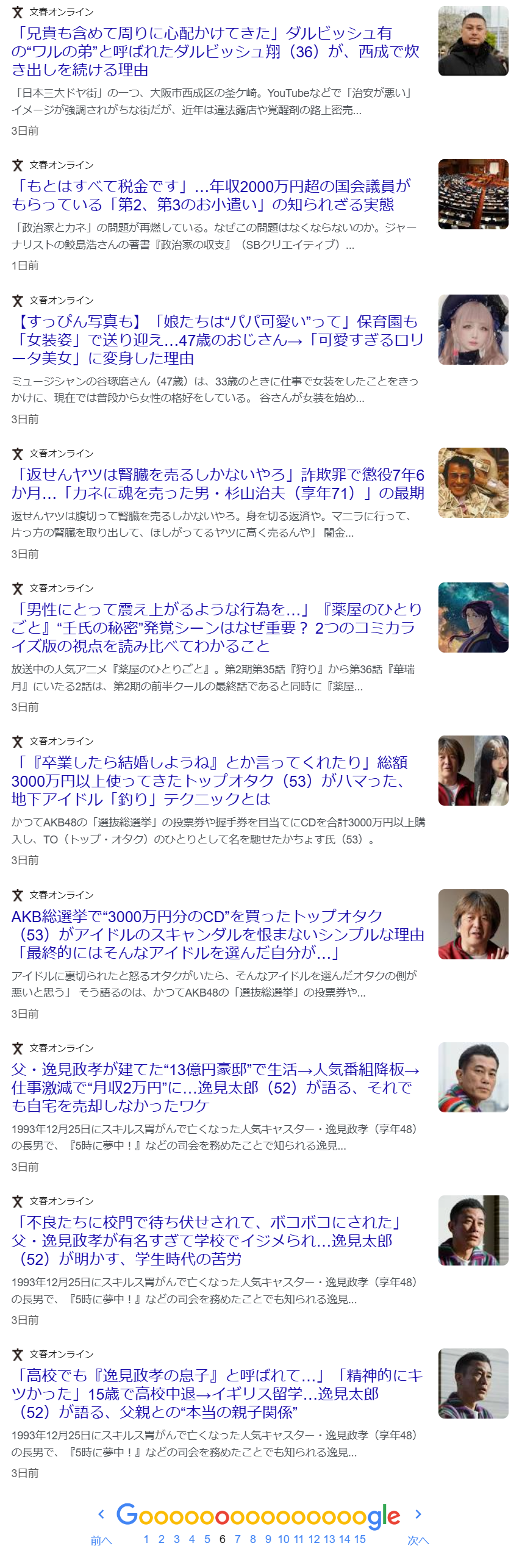Jump to results page 10
Viewport: 522px width, 1568px height.
click(x=284, y=1539)
